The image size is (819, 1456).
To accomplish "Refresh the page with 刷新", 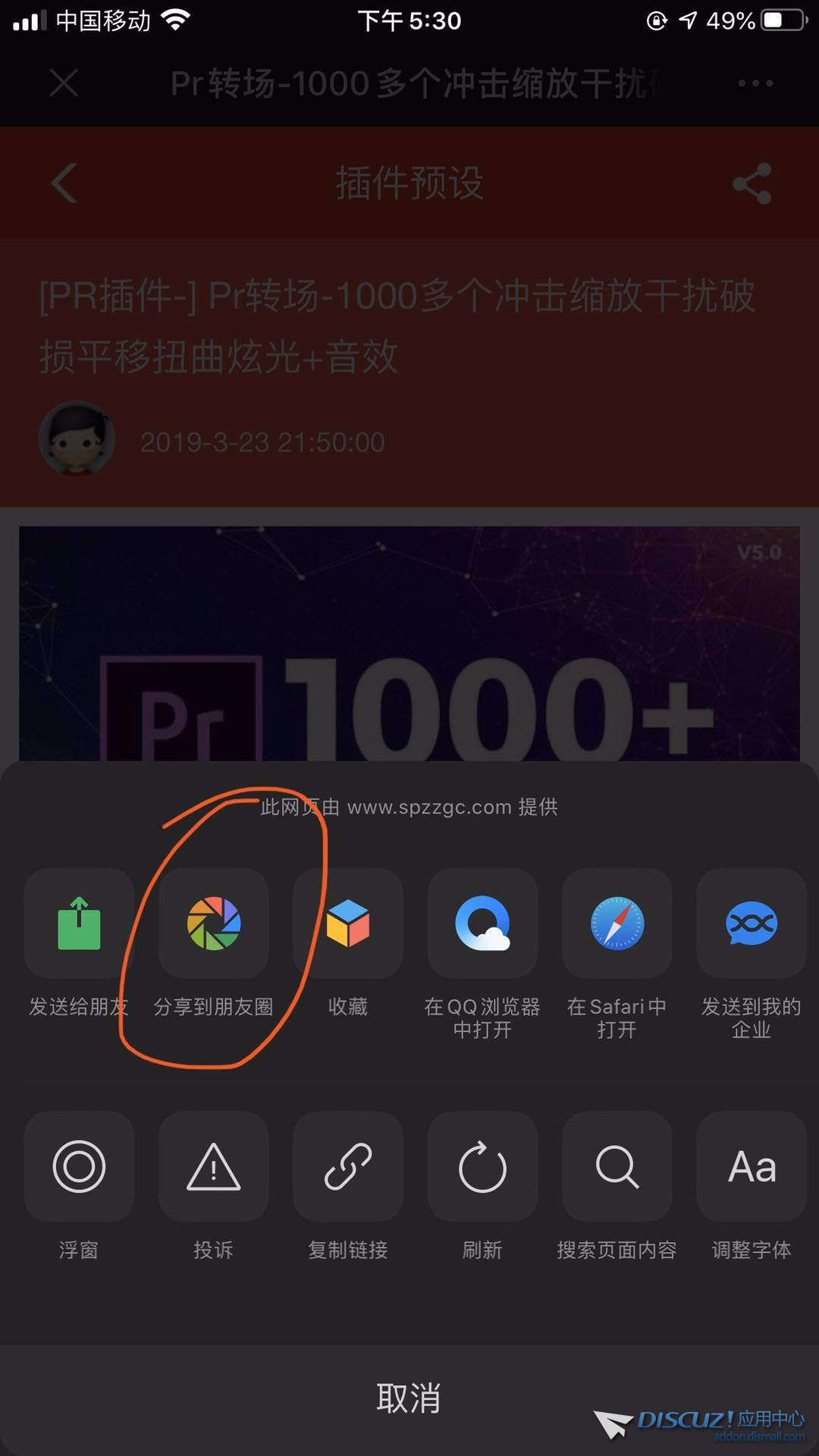I will [482, 1166].
